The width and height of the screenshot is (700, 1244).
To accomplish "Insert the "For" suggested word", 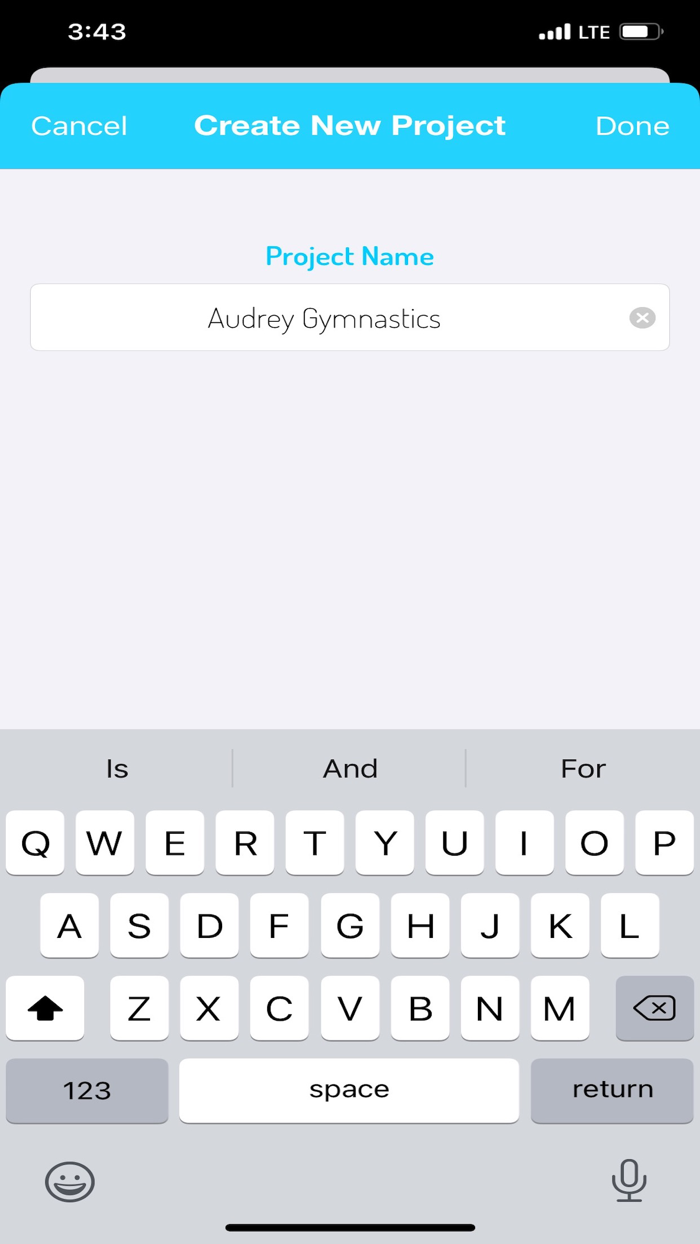I will (x=583, y=768).
